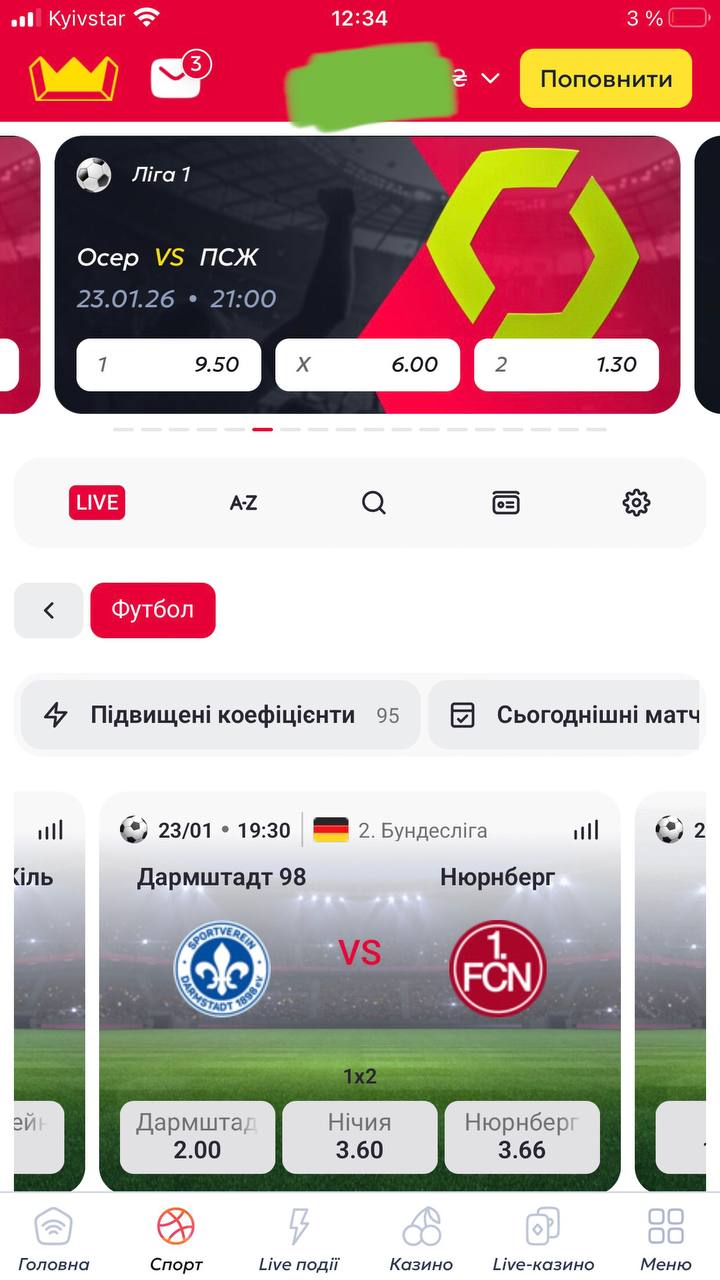Viewport: 720px width, 1280px height.
Task: Show Сьогоднішні матчі list
Action: 565,715
